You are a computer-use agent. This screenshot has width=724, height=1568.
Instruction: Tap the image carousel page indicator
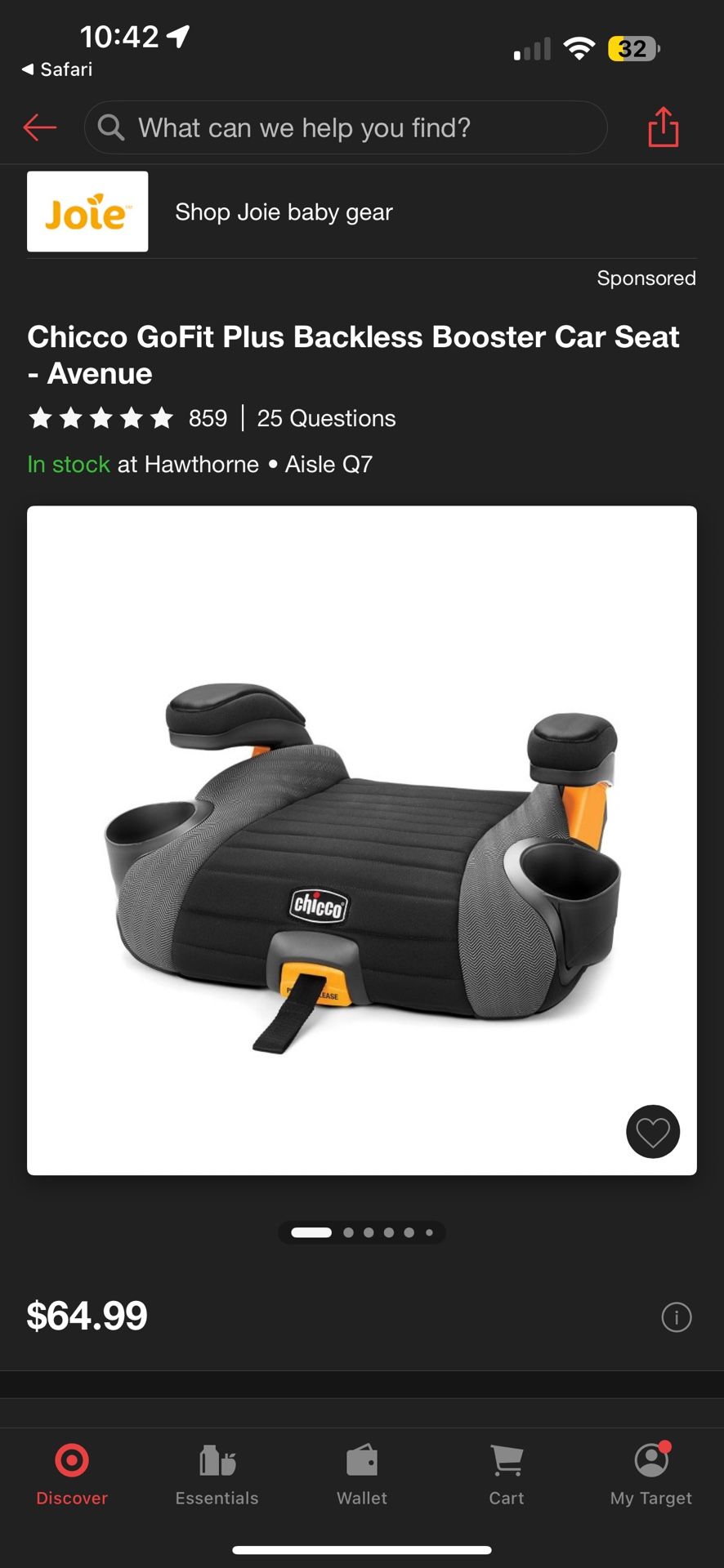pos(361,1232)
